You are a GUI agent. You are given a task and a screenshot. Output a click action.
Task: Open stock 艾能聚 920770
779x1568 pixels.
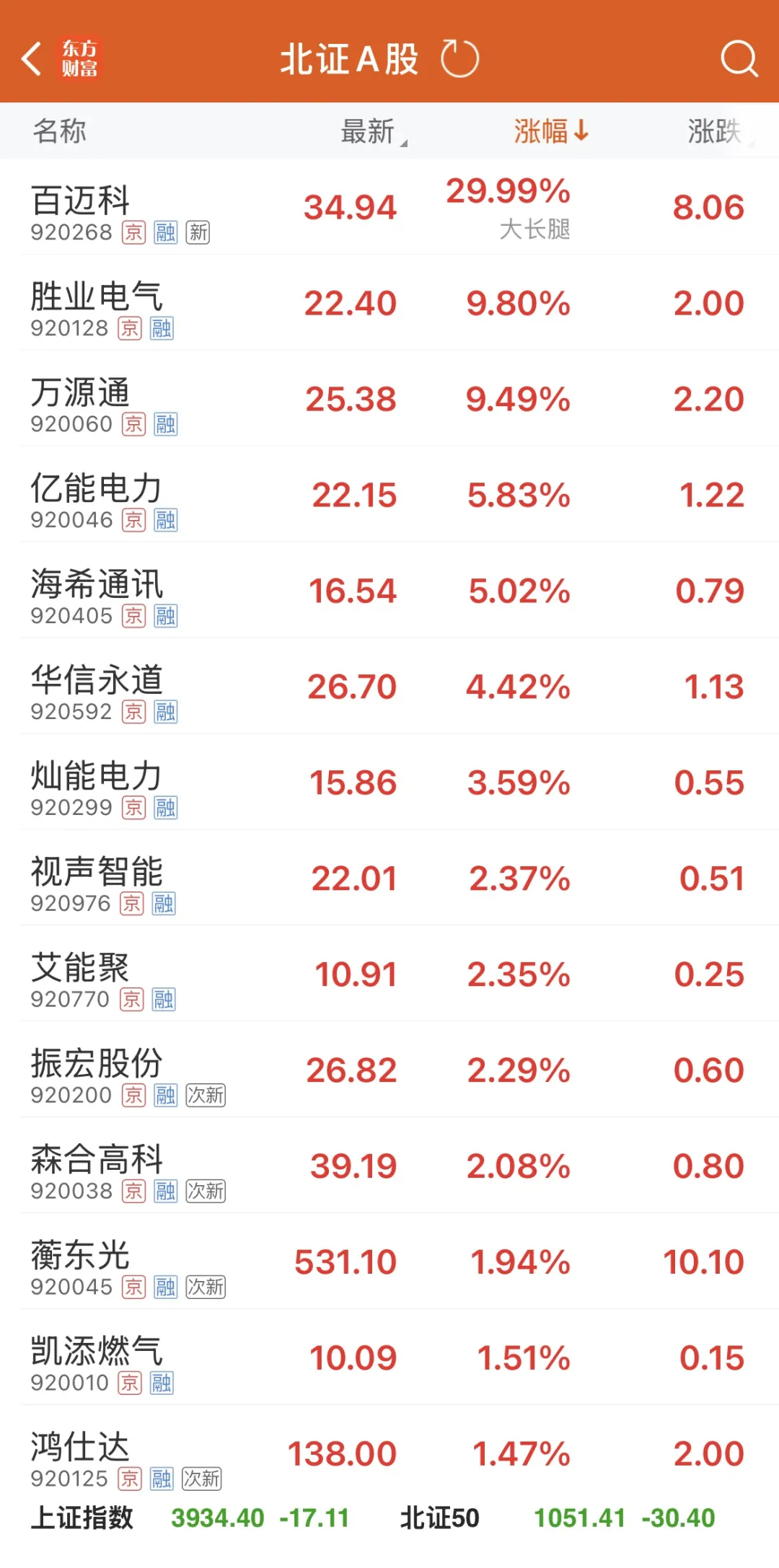389,974
